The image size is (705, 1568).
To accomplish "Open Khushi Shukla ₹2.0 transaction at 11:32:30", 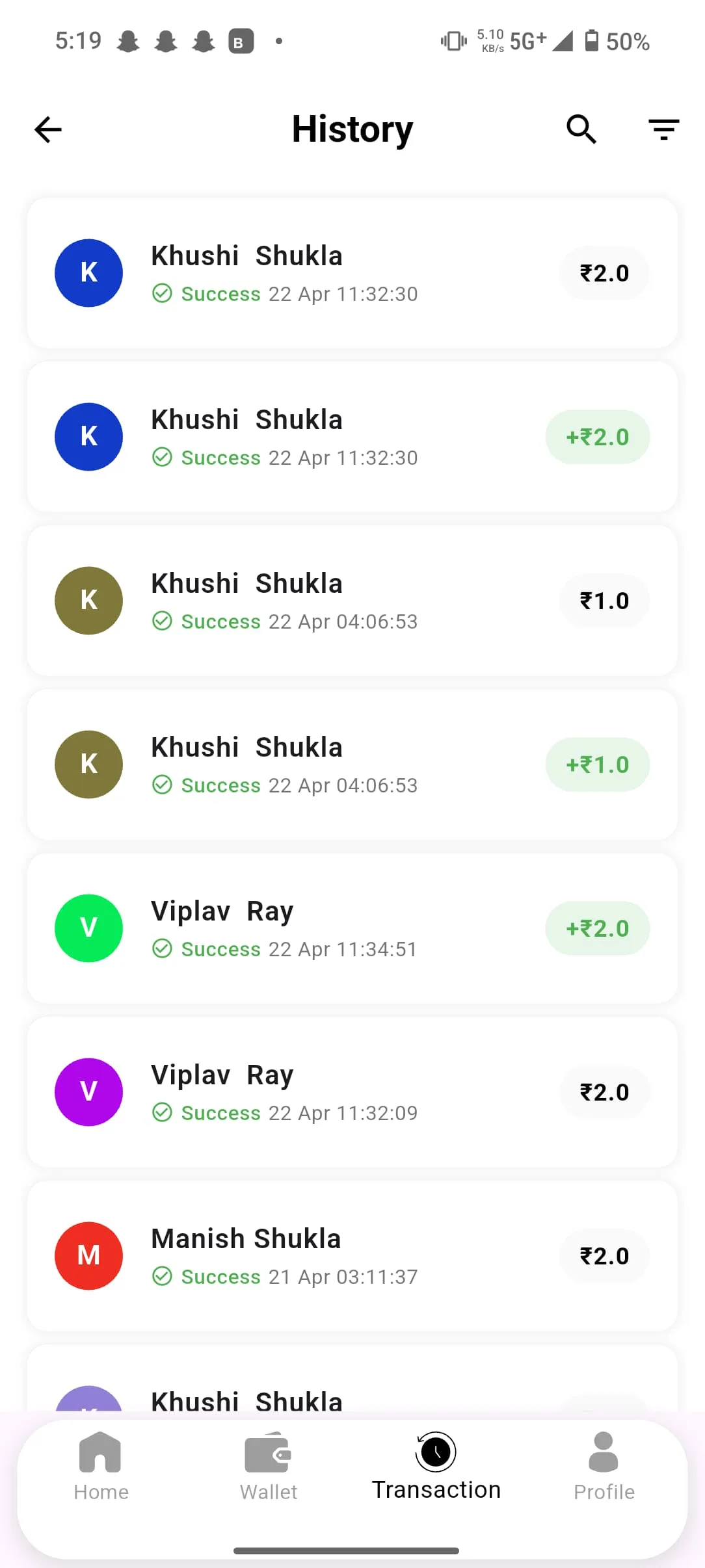I will click(352, 273).
